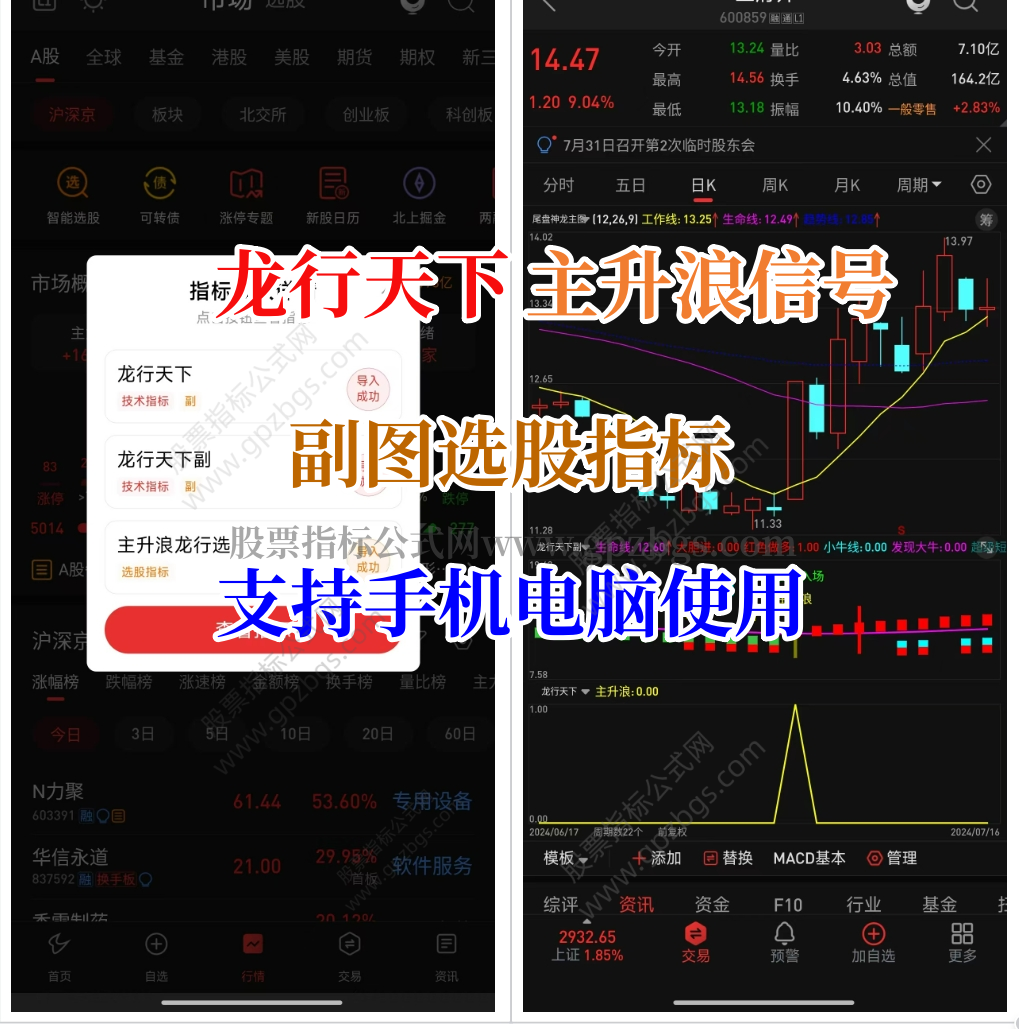Open the 资金 funds tab

pyautogui.click(x=712, y=903)
